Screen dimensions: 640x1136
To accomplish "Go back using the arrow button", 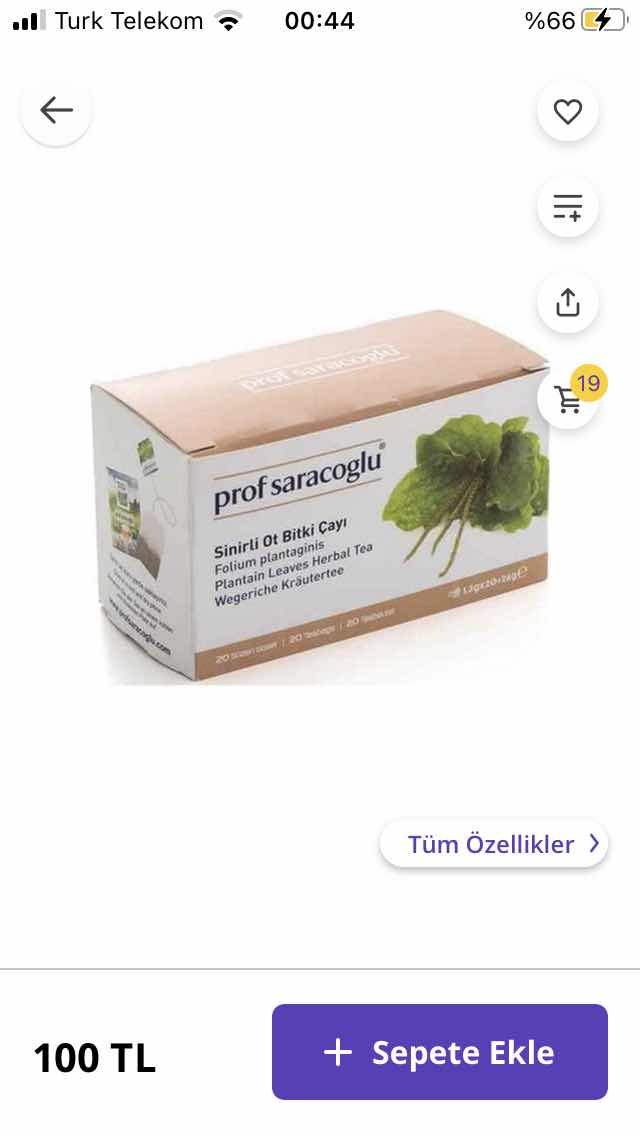I will click(x=56, y=110).
